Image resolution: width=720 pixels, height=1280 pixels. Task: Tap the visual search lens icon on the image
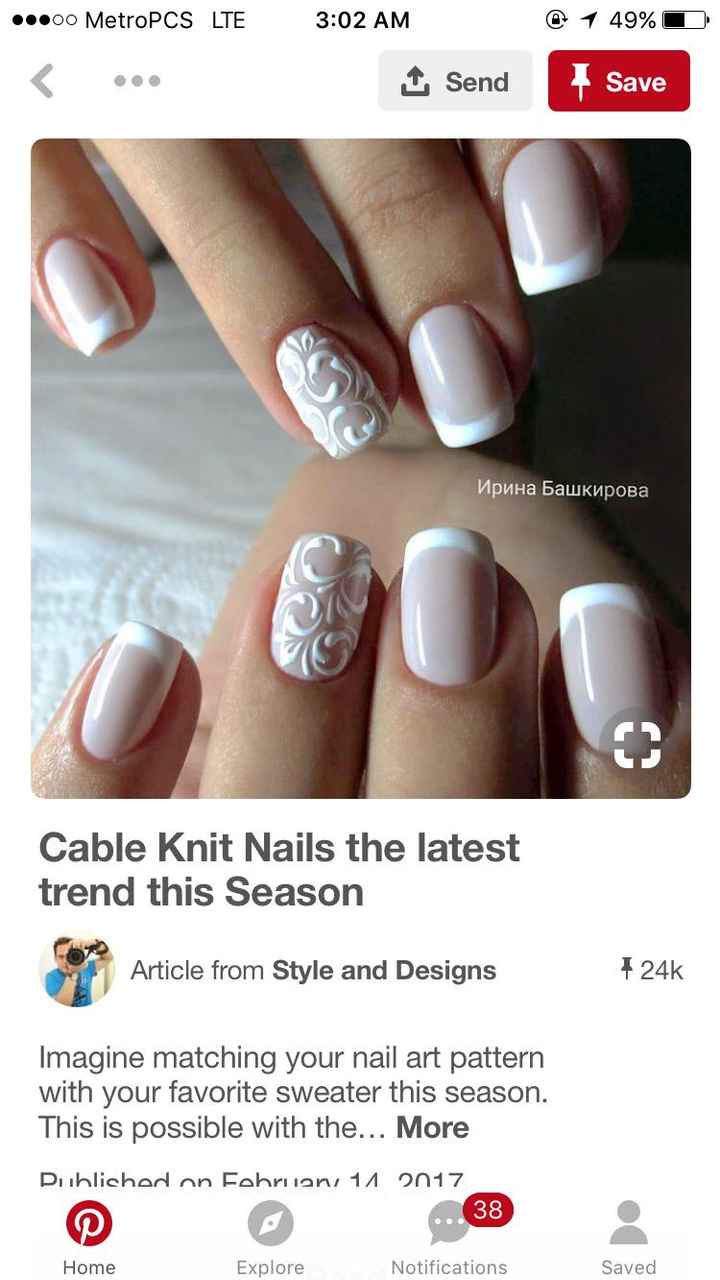click(x=638, y=744)
